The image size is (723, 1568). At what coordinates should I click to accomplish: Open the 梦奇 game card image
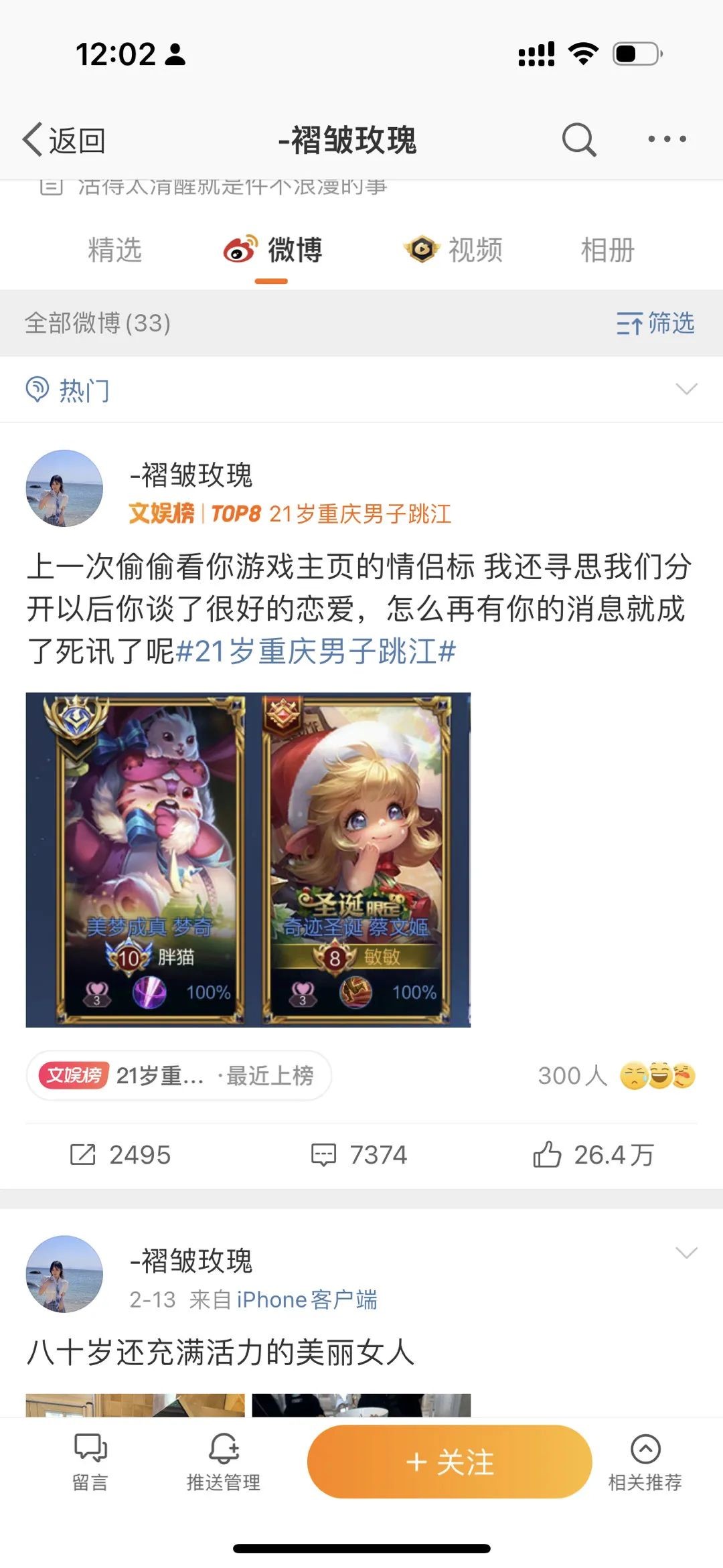tap(136, 860)
